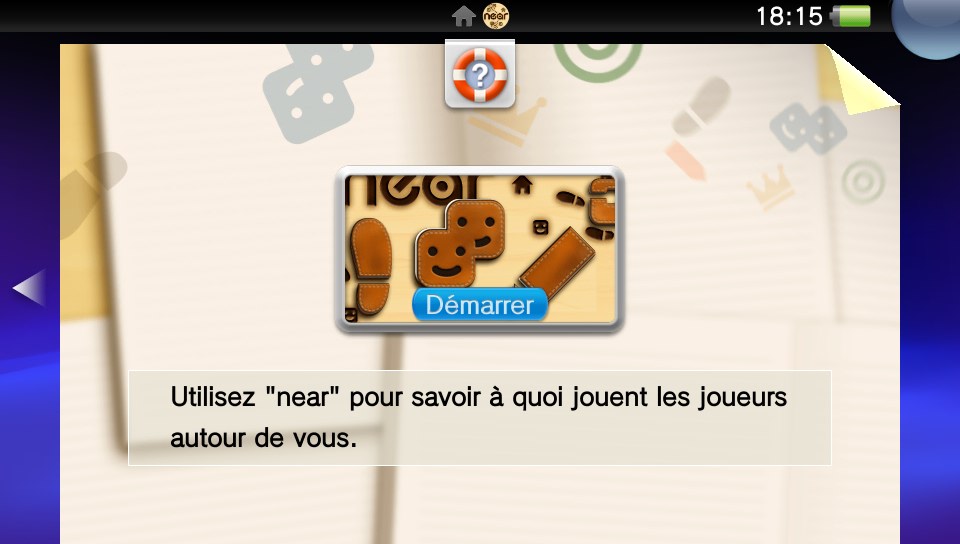Image resolution: width=960 pixels, height=544 pixels.
Task: Tap the home icon in top bar
Action: [x=463, y=16]
